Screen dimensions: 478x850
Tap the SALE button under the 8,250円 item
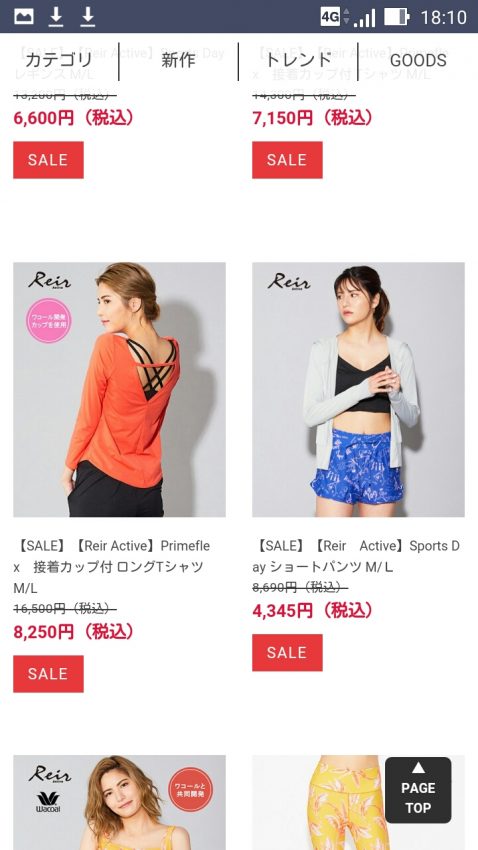(48, 674)
